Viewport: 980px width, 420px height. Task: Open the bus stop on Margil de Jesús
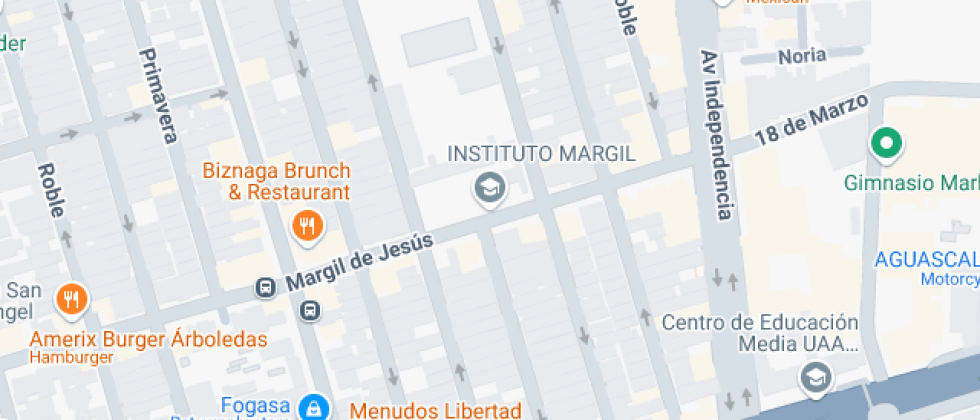266,288
